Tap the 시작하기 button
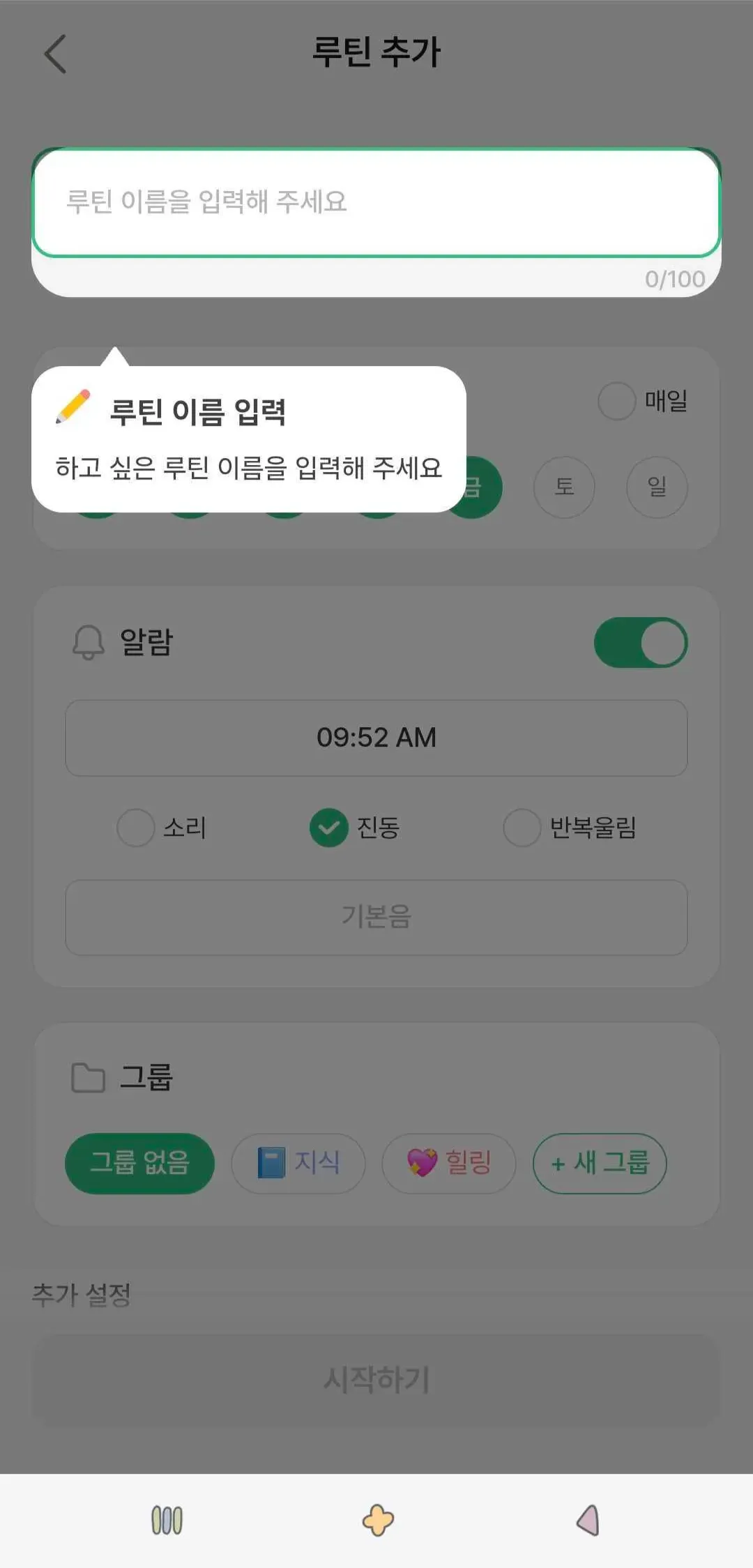Screen dimensions: 753x1568 [376, 1379]
